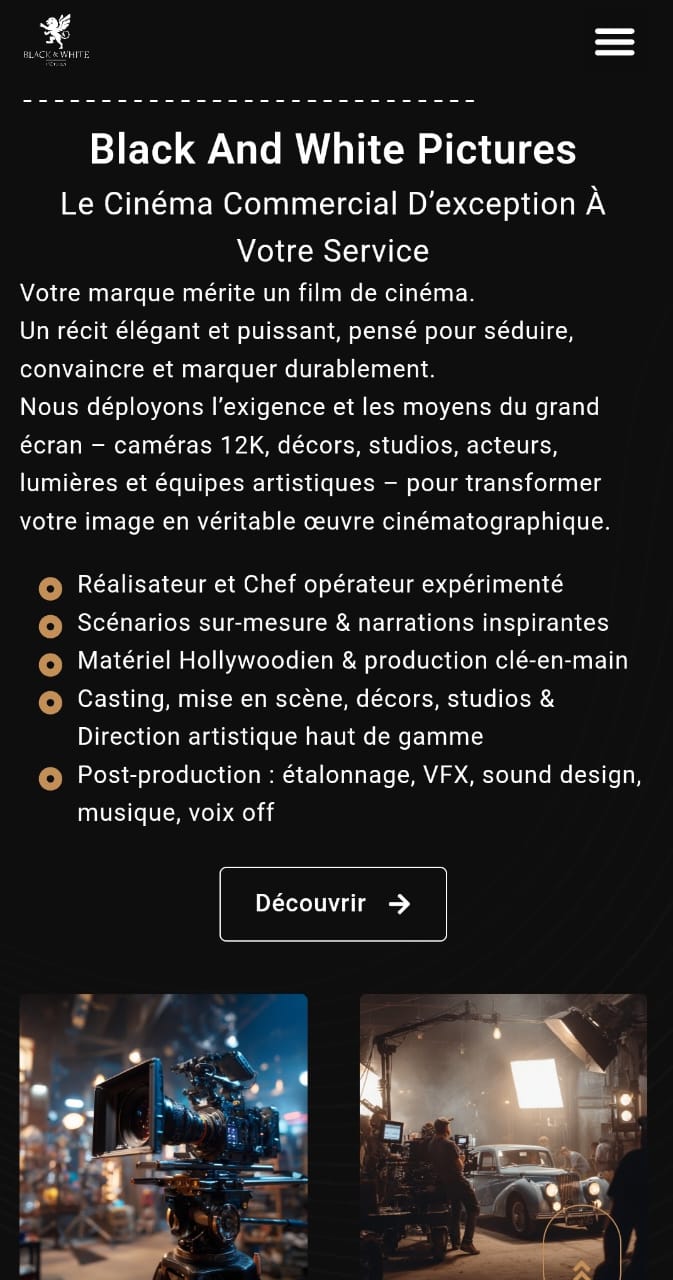
Task: Open the hamburger navigation menu
Action: point(614,42)
